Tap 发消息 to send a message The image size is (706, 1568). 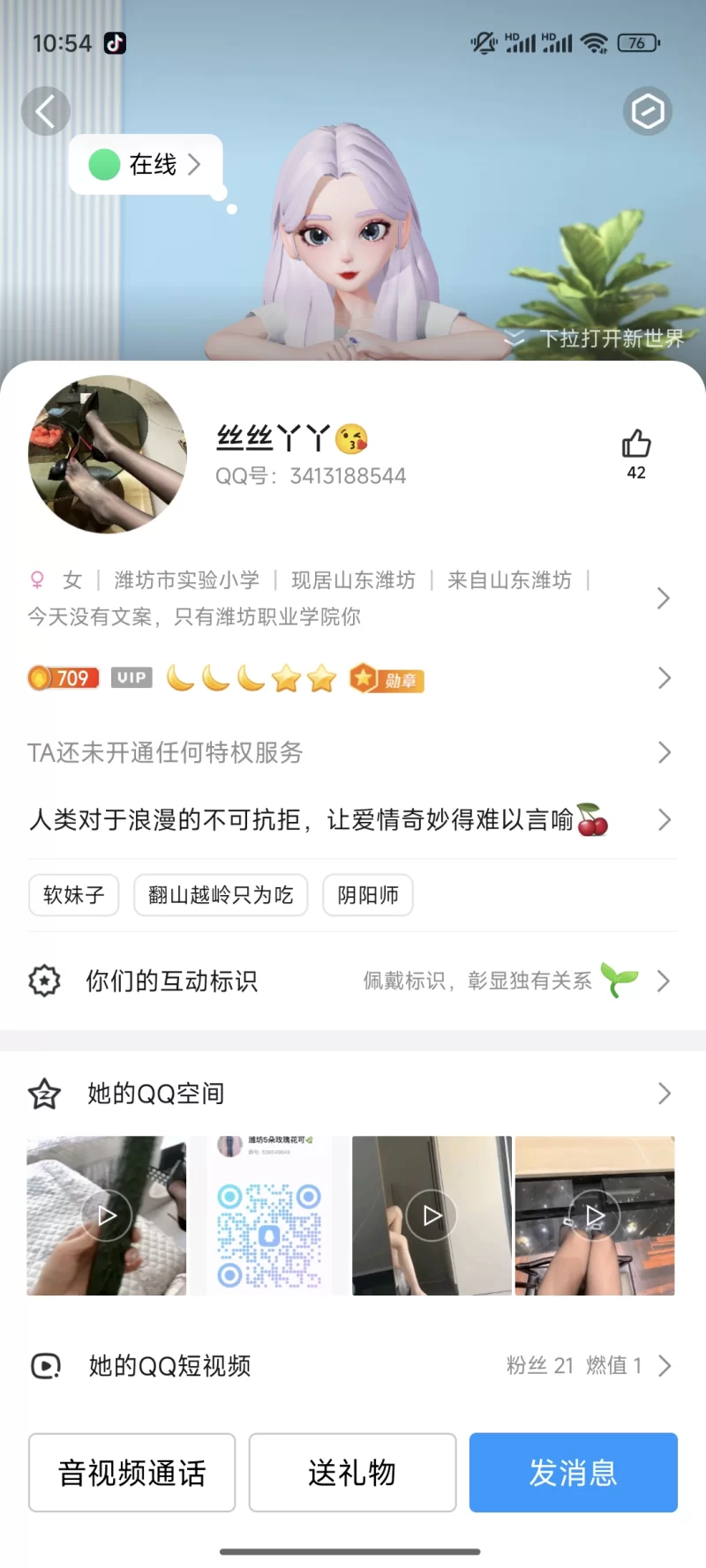[573, 1473]
